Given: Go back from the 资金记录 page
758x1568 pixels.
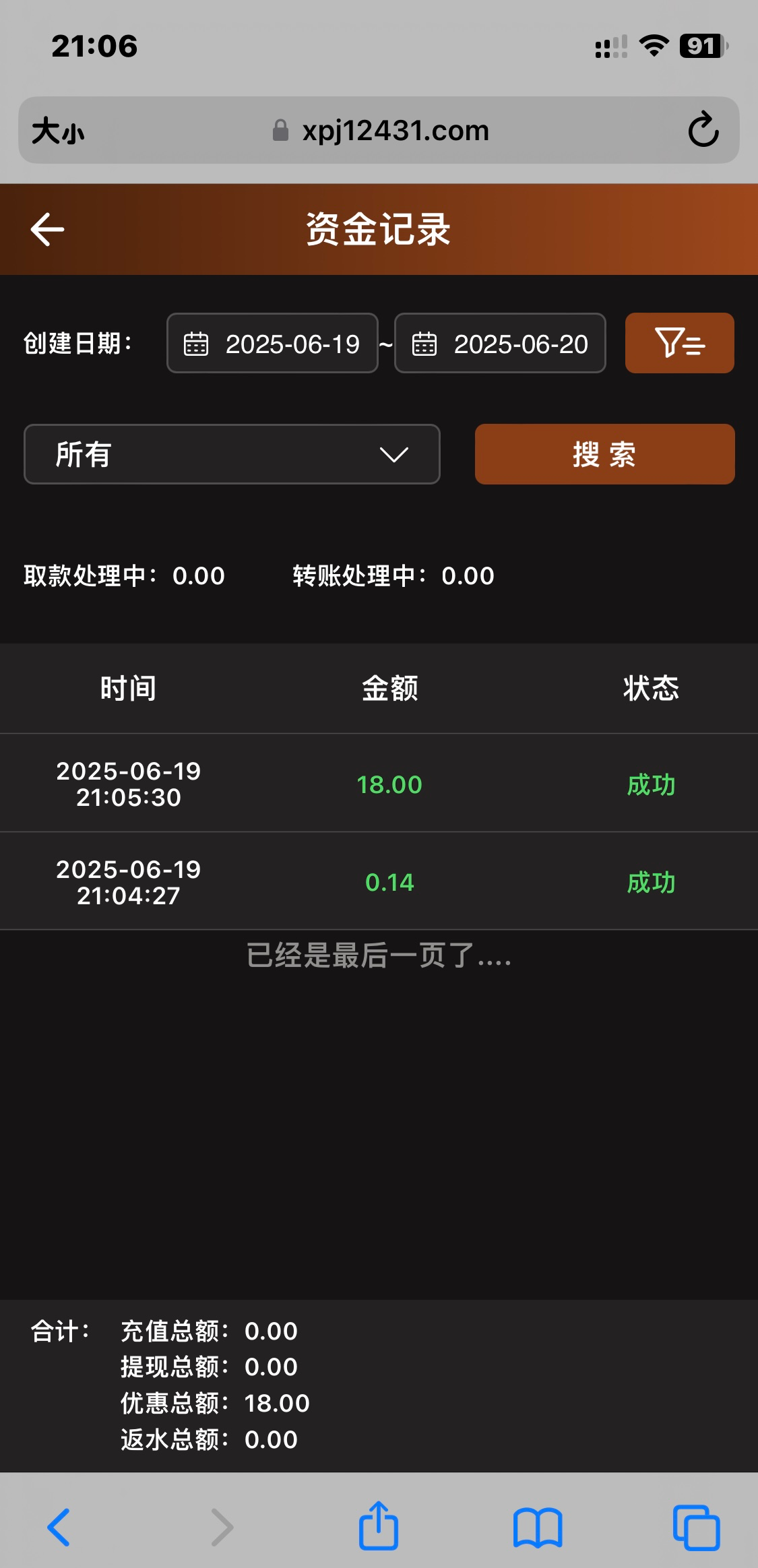Looking at the screenshot, I should tap(47, 229).
